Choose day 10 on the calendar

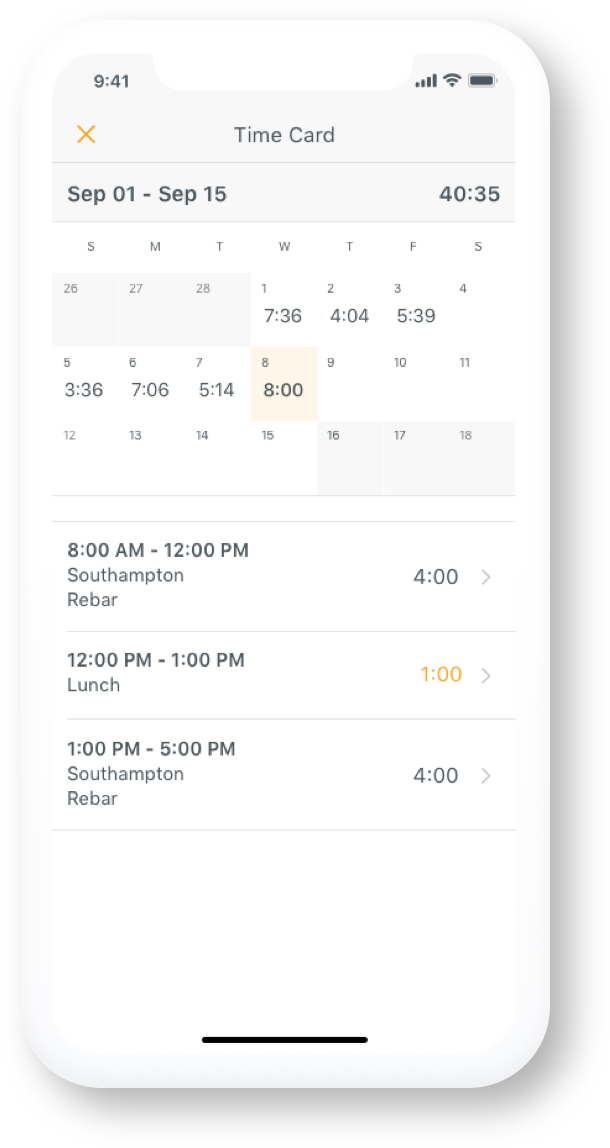415,383
